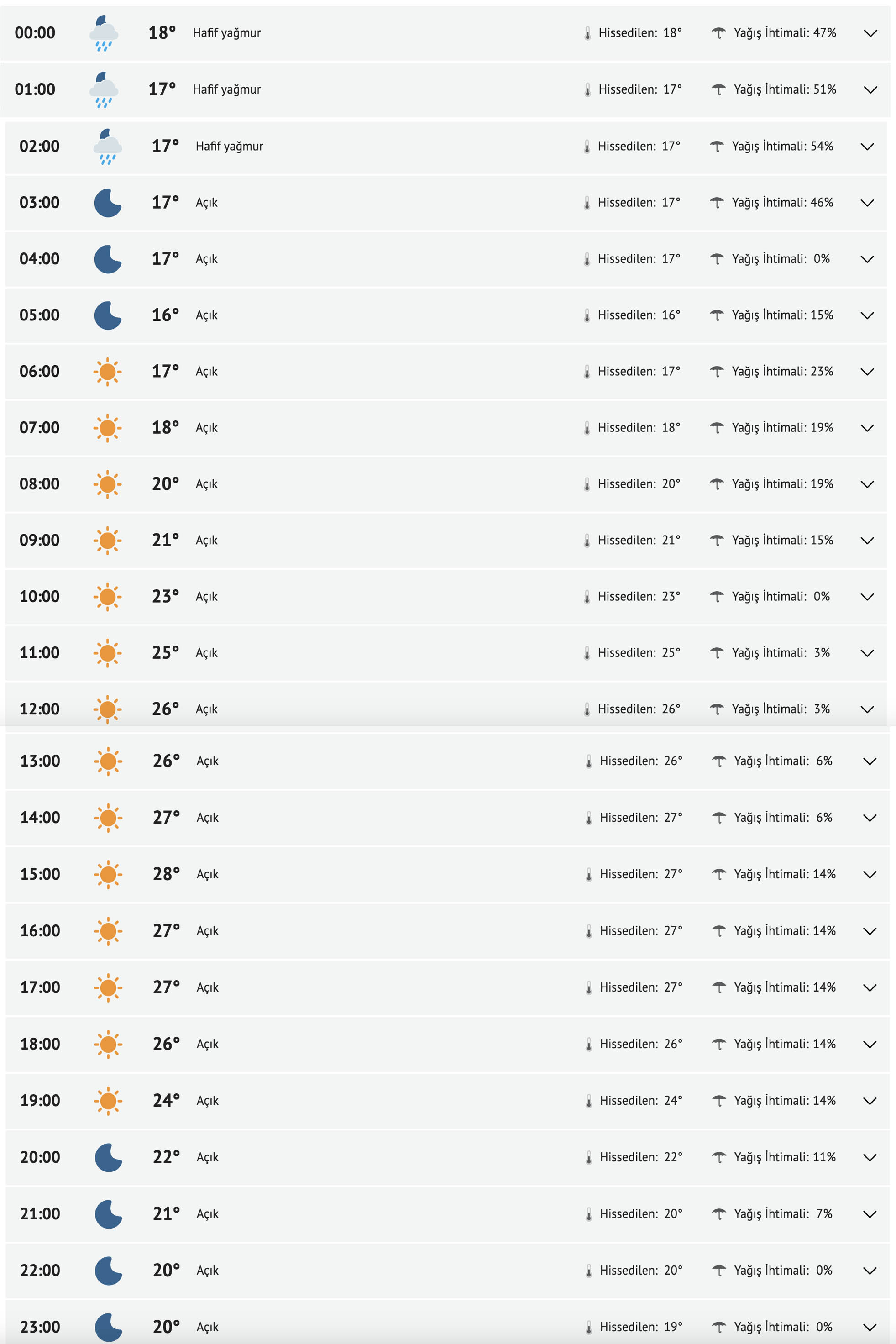Expand the 17:00 hourly row
This screenshot has width=896, height=1344.
point(869,988)
